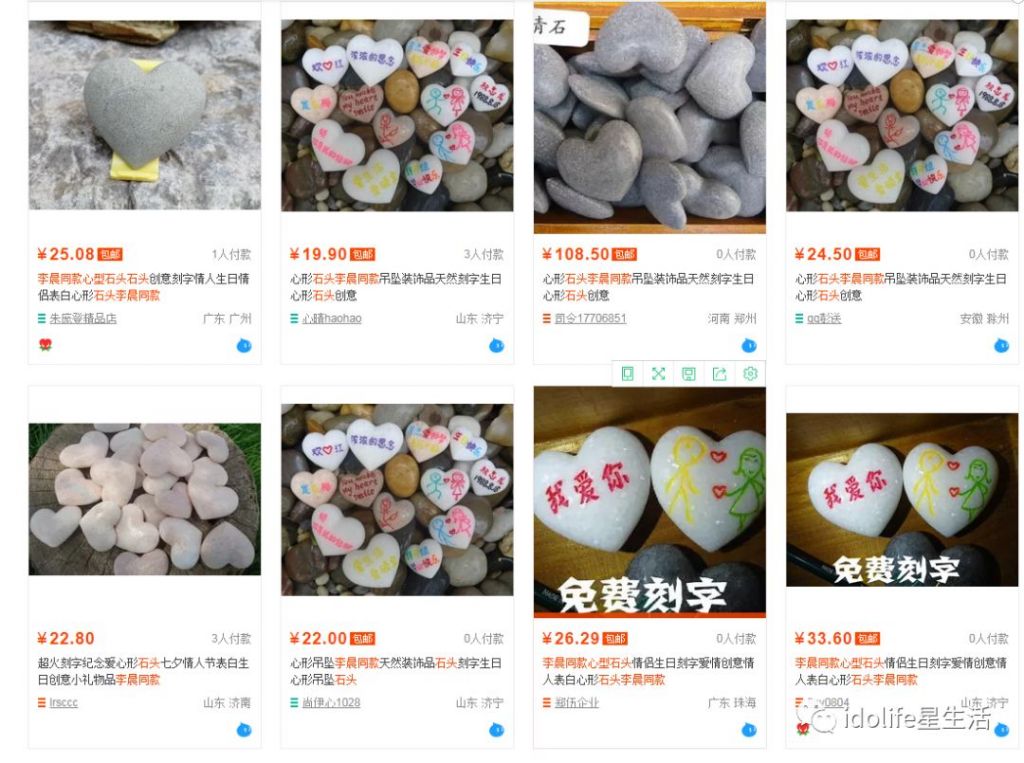Image resolution: width=1024 pixels, height=763 pixels.
Task: Open the settings gear in image toolbar
Action: click(x=750, y=374)
